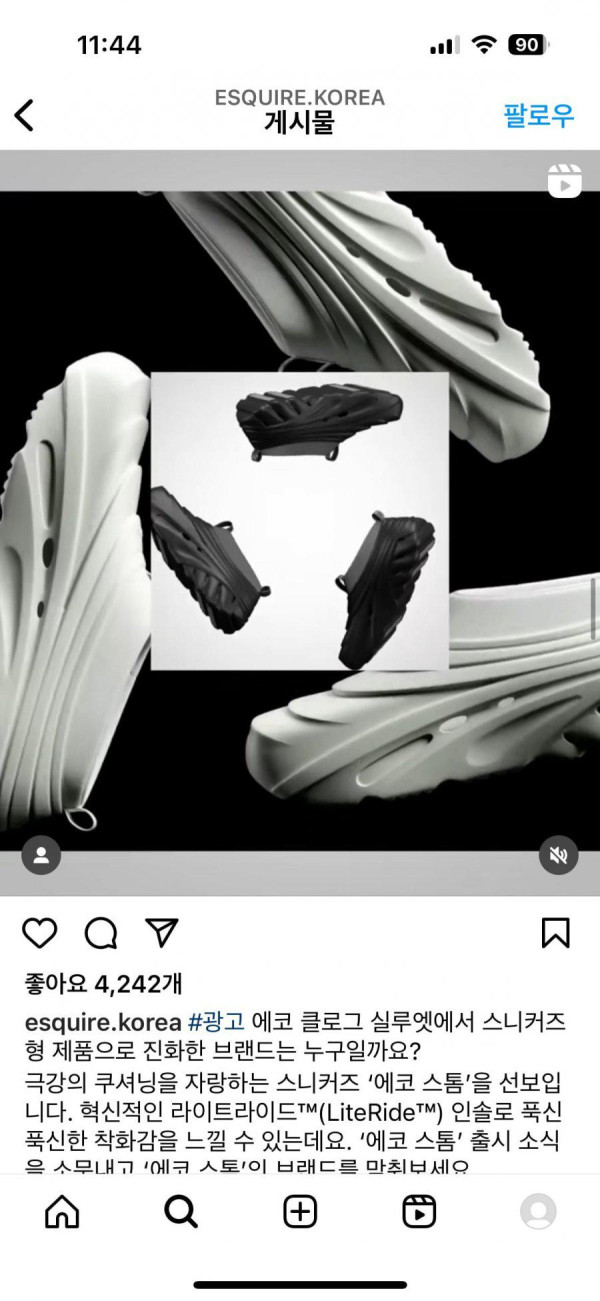600x1301 pixels.
Task: Open the #광고 hashtag
Action: pos(216,1022)
